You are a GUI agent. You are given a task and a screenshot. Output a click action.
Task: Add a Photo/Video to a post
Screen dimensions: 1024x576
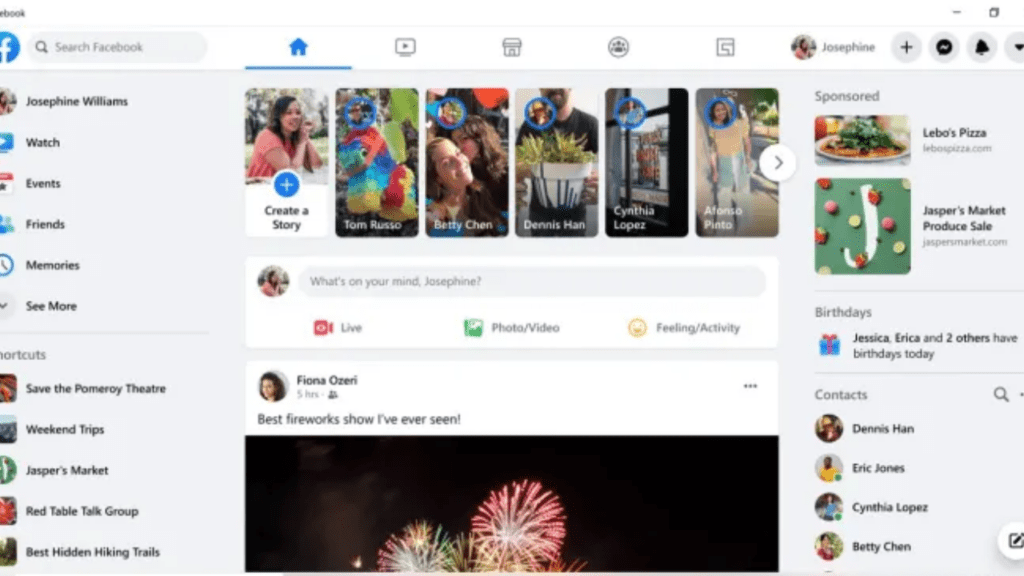(x=511, y=328)
